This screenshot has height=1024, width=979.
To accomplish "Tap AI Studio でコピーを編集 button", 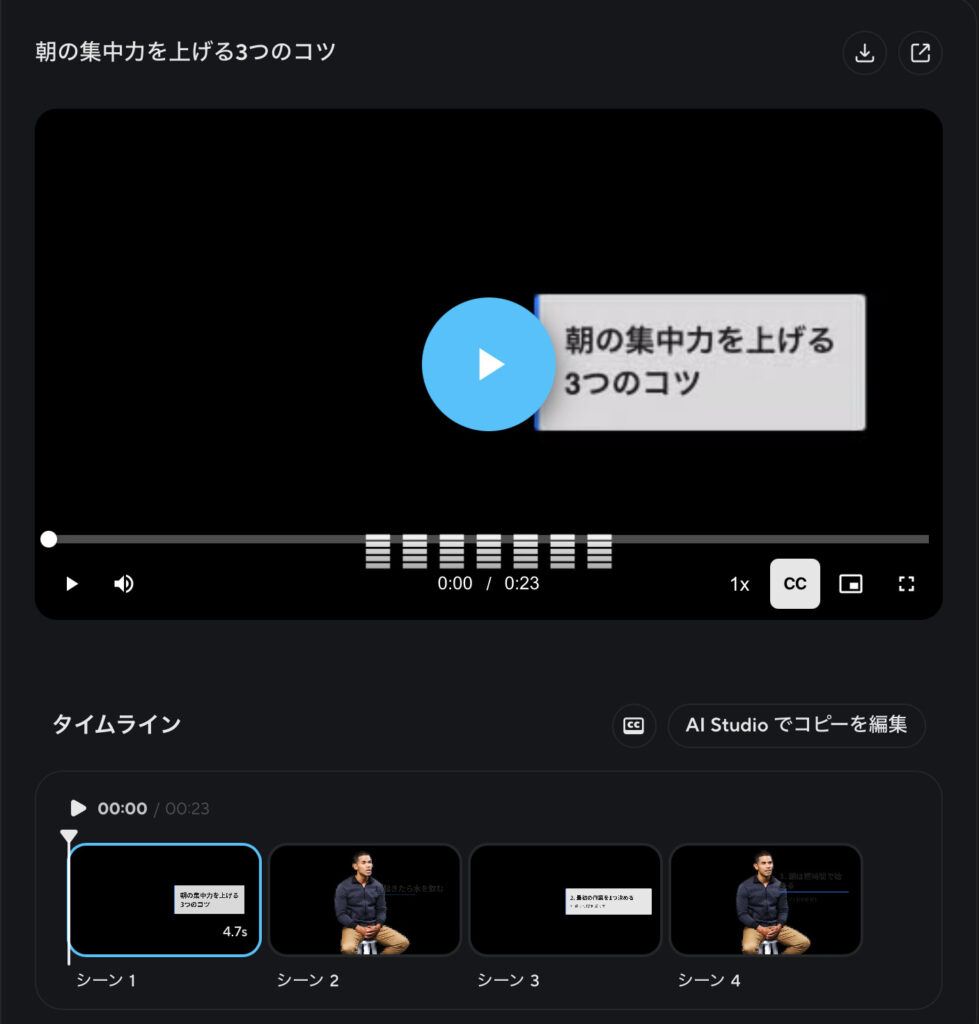I will pyautogui.click(x=796, y=726).
